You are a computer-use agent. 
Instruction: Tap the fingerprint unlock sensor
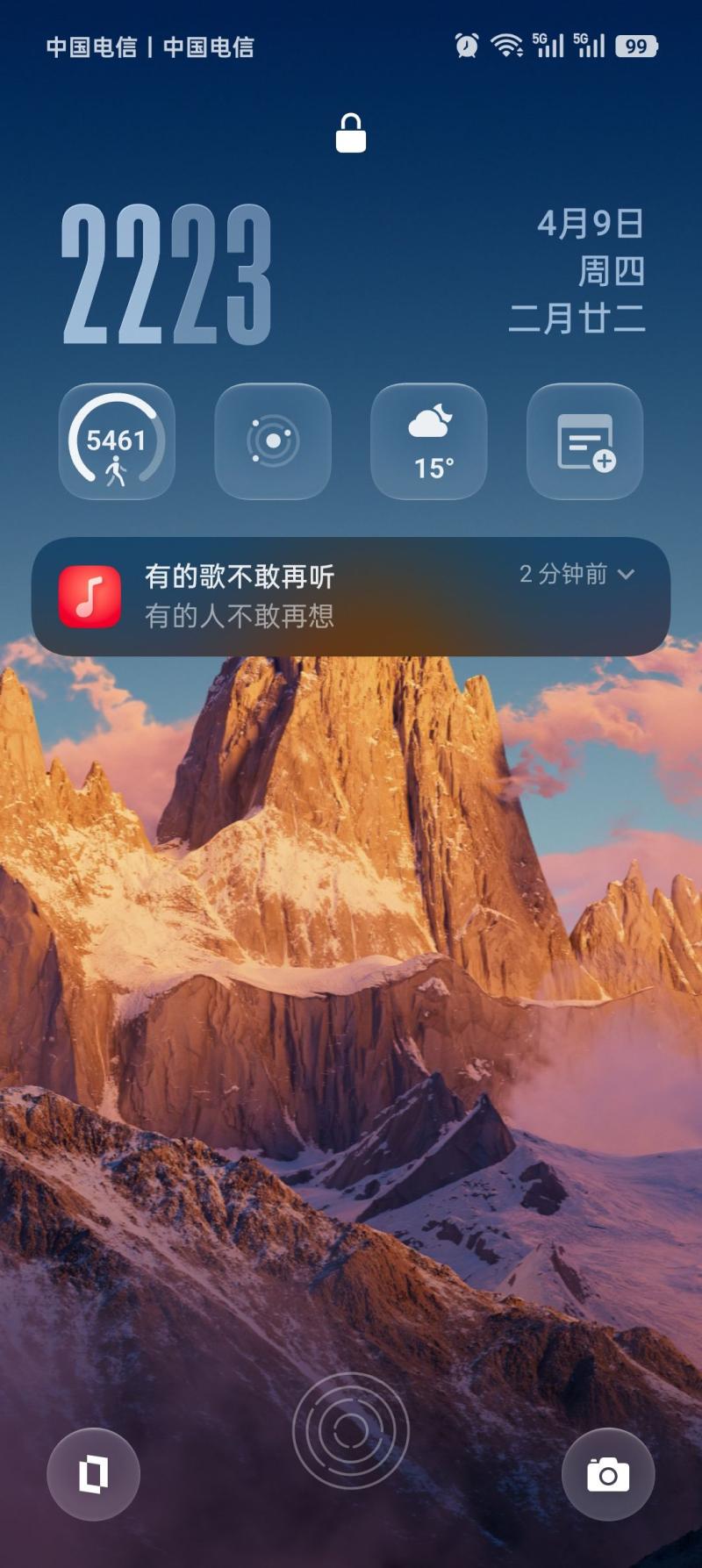pyautogui.click(x=351, y=1430)
